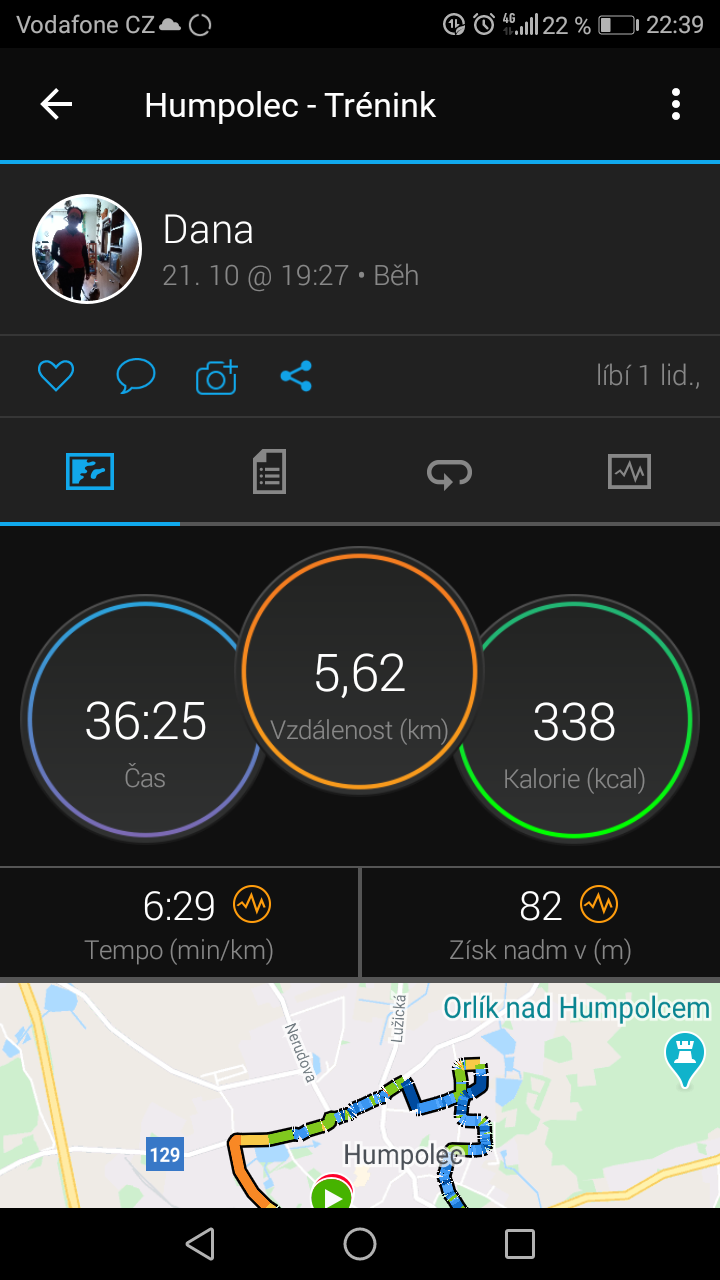720x1280 pixels.
Task: Tap the system home button
Action: click(x=360, y=1244)
